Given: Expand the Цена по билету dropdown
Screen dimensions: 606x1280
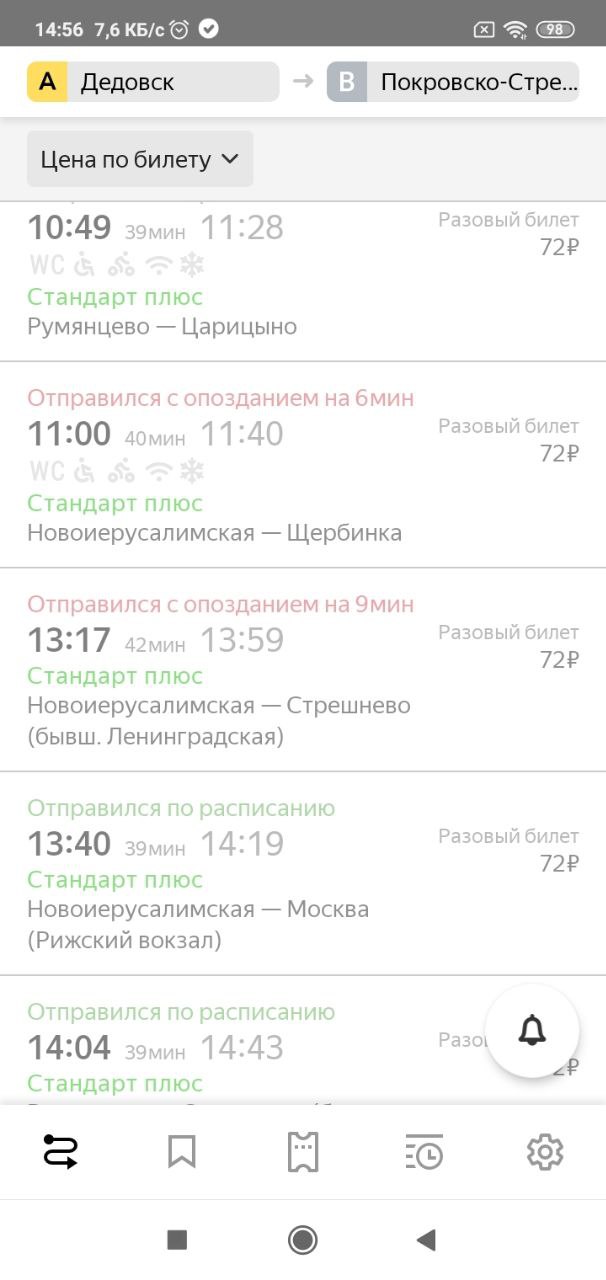Looking at the screenshot, I should tap(140, 159).
